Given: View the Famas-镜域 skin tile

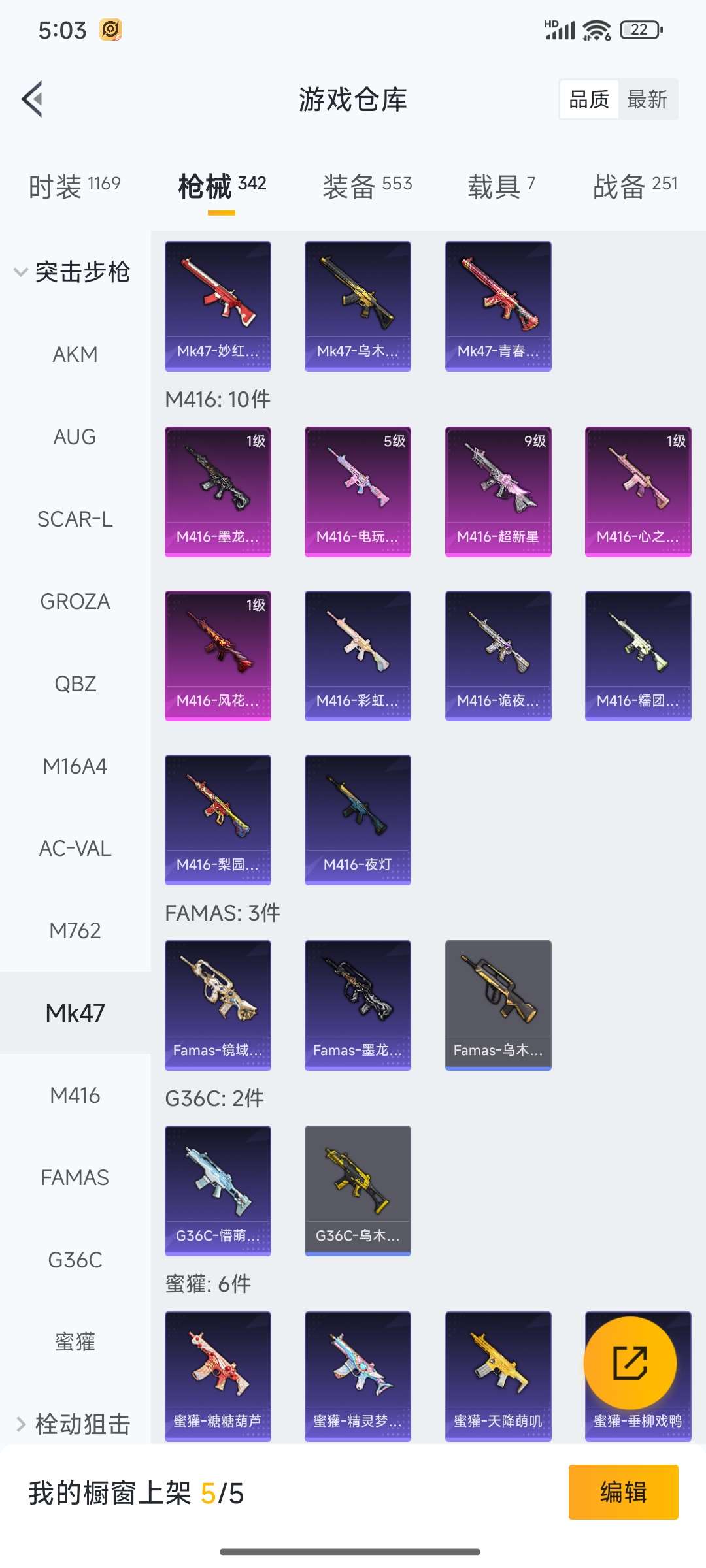Looking at the screenshot, I should click(218, 1005).
